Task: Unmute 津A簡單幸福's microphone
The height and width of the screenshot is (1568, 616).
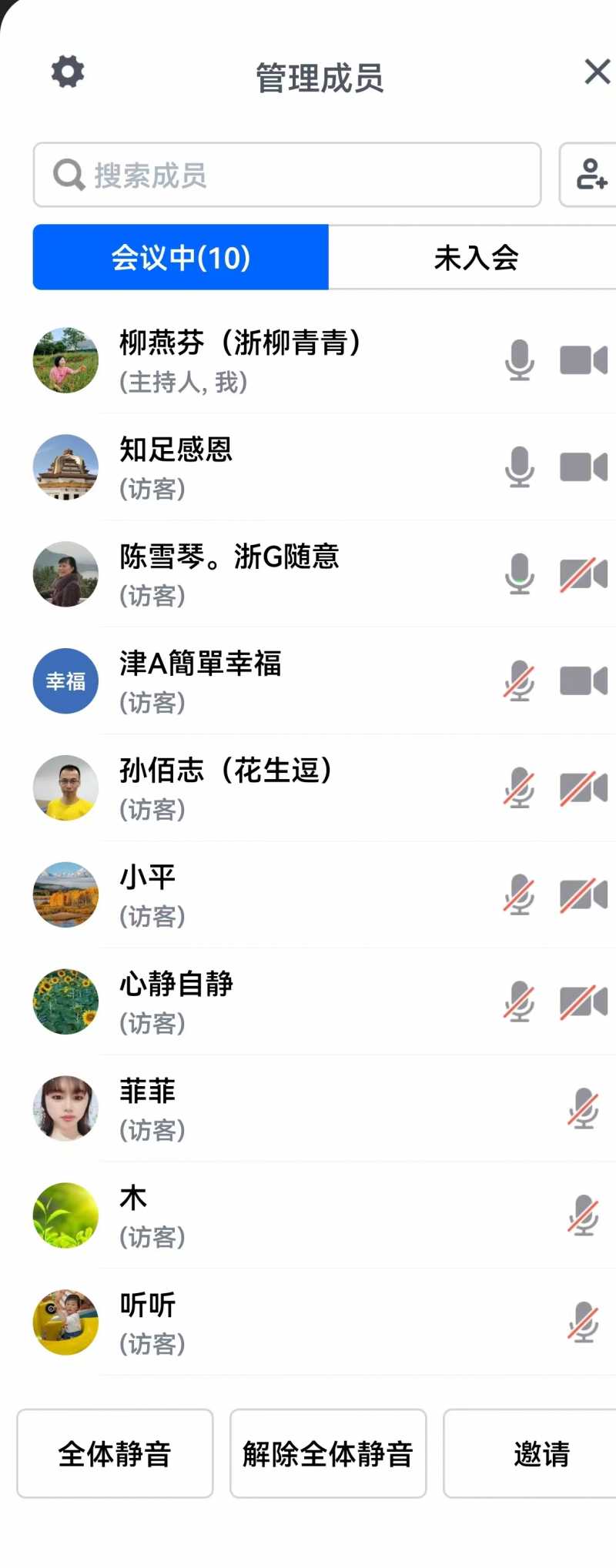Action: click(x=520, y=681)
